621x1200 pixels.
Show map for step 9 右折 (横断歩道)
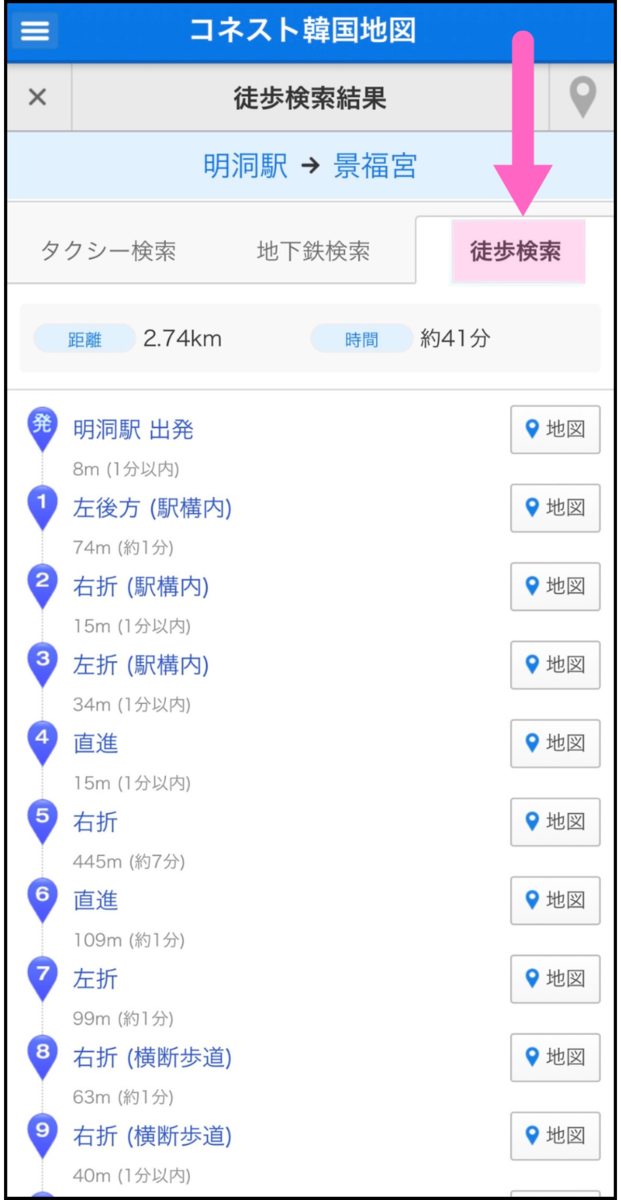(555, 1136)
